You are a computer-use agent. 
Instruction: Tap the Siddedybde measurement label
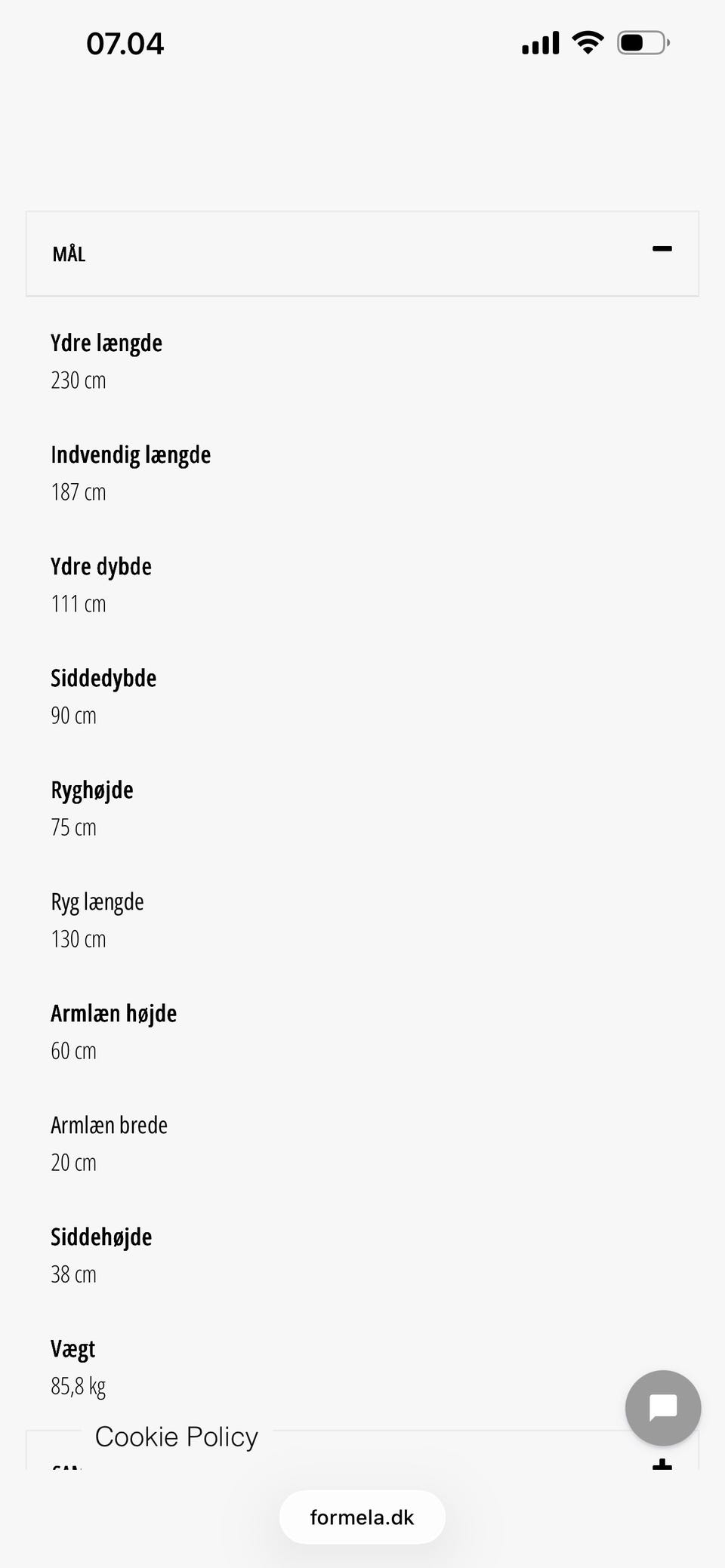103,678
